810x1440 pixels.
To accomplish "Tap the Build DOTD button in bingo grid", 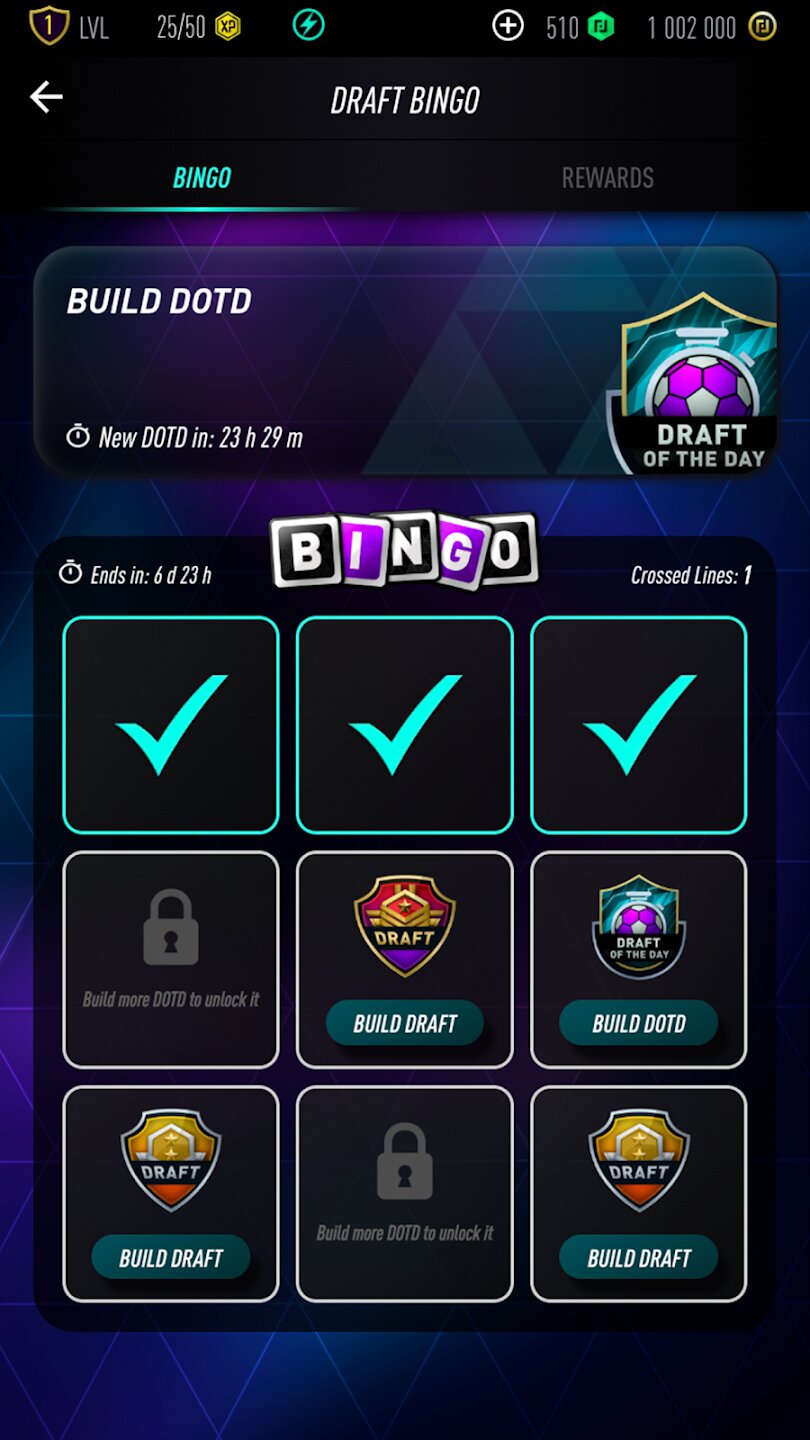I will (x=638, y=1023).
